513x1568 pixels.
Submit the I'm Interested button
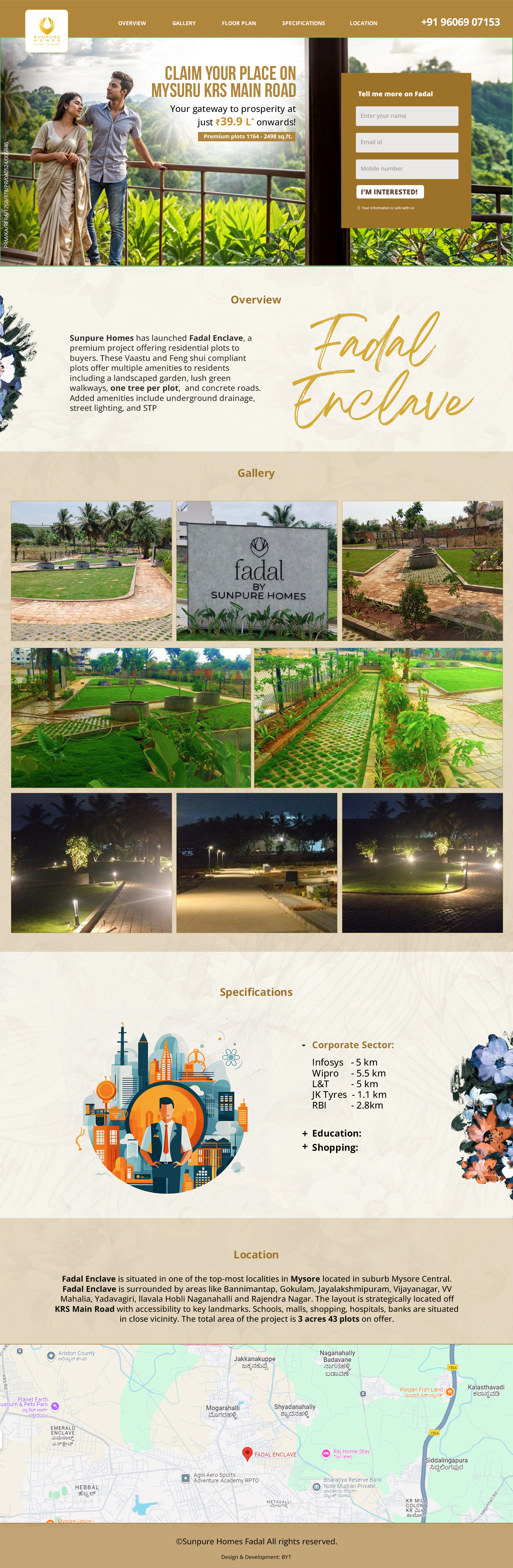(390, 192)
